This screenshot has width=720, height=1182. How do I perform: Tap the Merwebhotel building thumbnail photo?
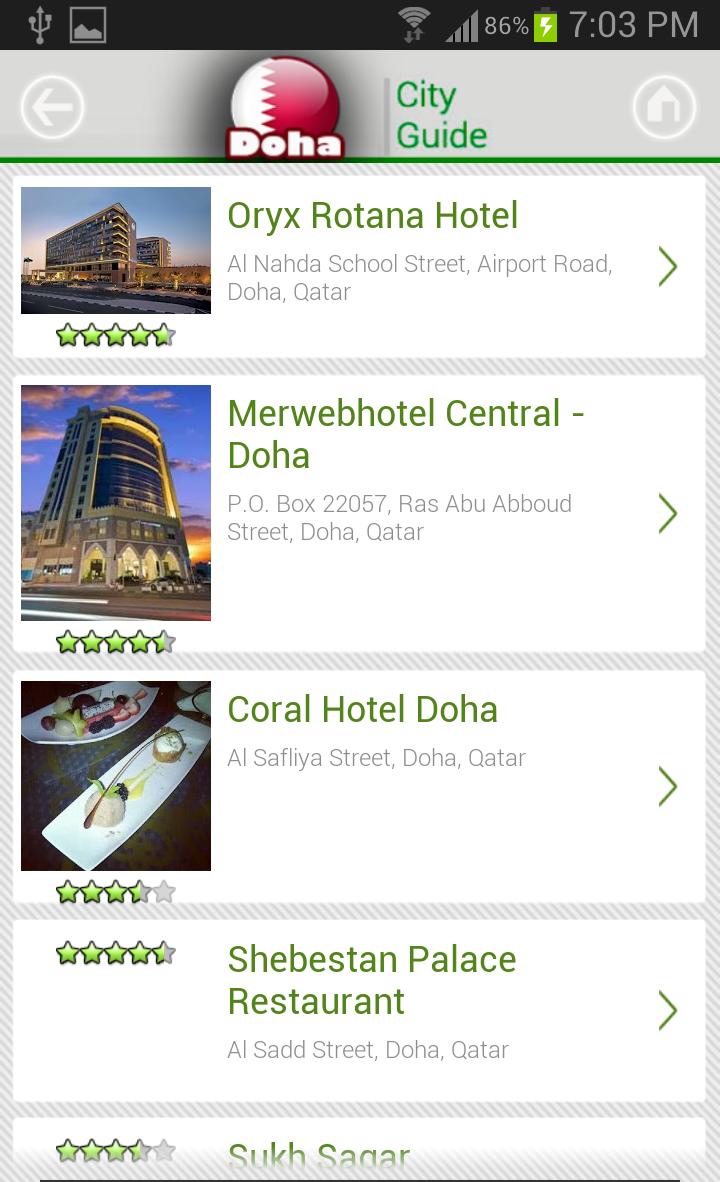tap(115, 502)
